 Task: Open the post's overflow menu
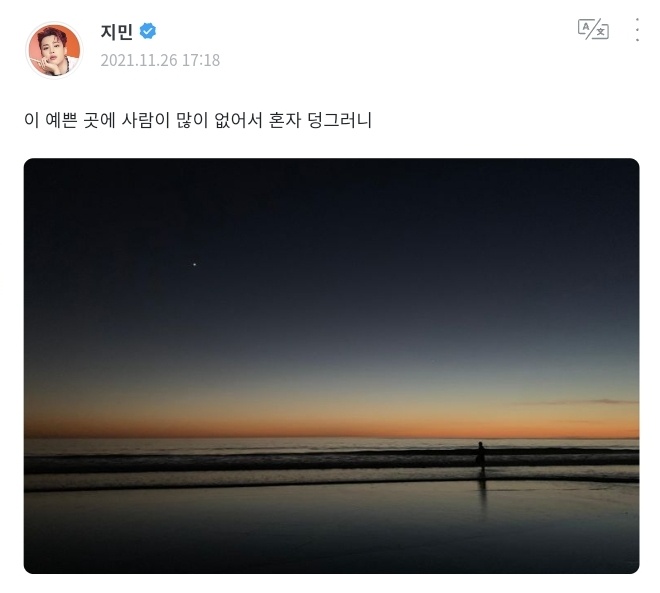[x=637, y=29]
